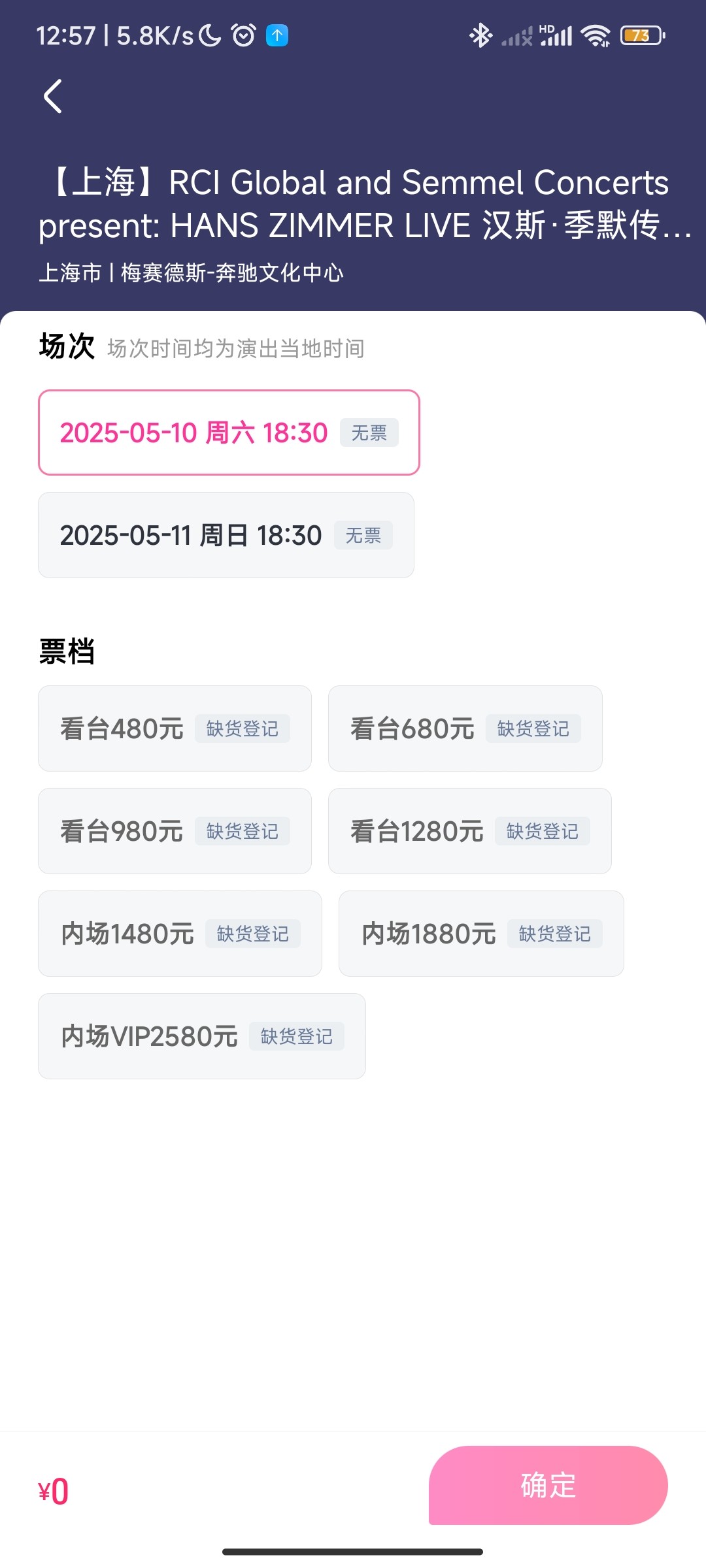Select the 2025-05-10 周六 18:30 session
706x1568 pixels.
tap(228, 433)
